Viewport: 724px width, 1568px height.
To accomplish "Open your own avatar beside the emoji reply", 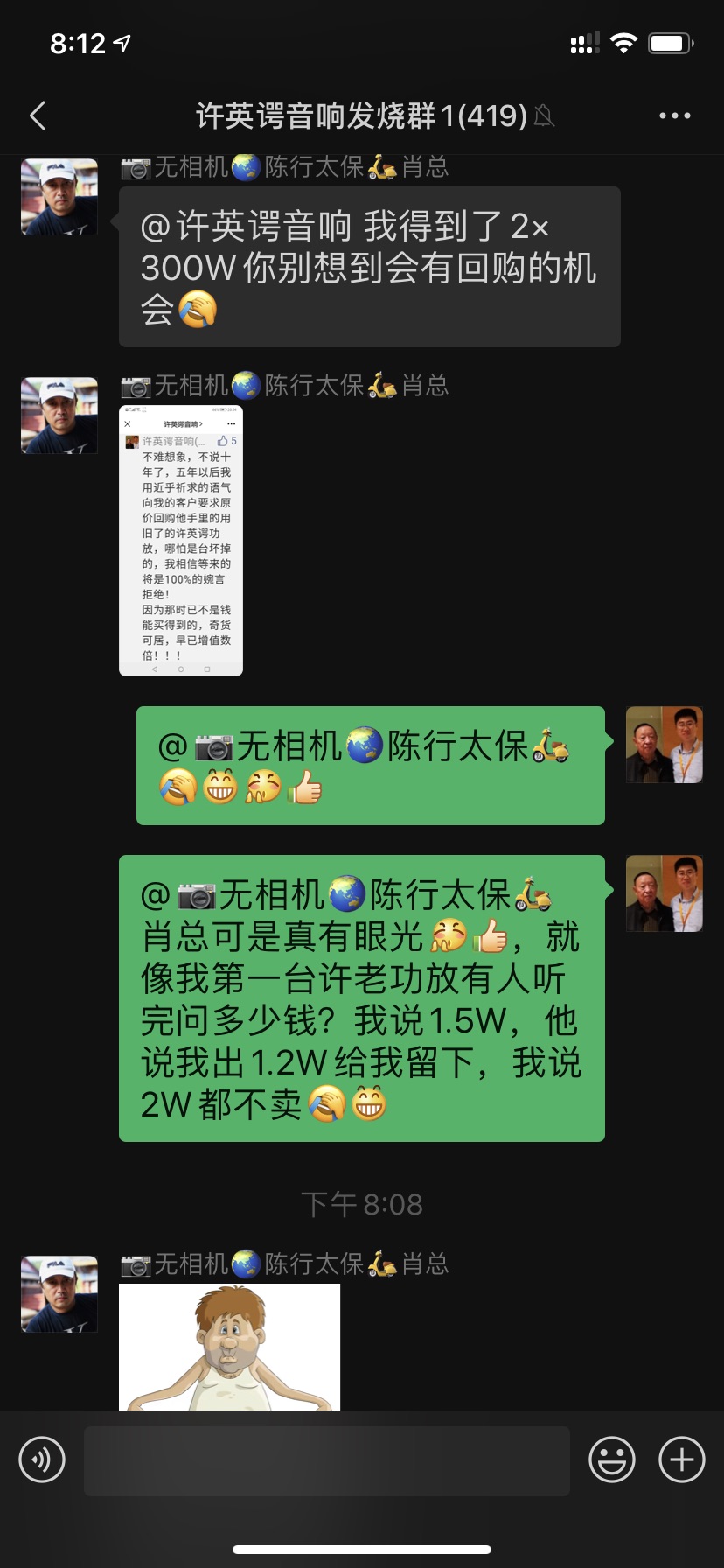I will point(664,745).
